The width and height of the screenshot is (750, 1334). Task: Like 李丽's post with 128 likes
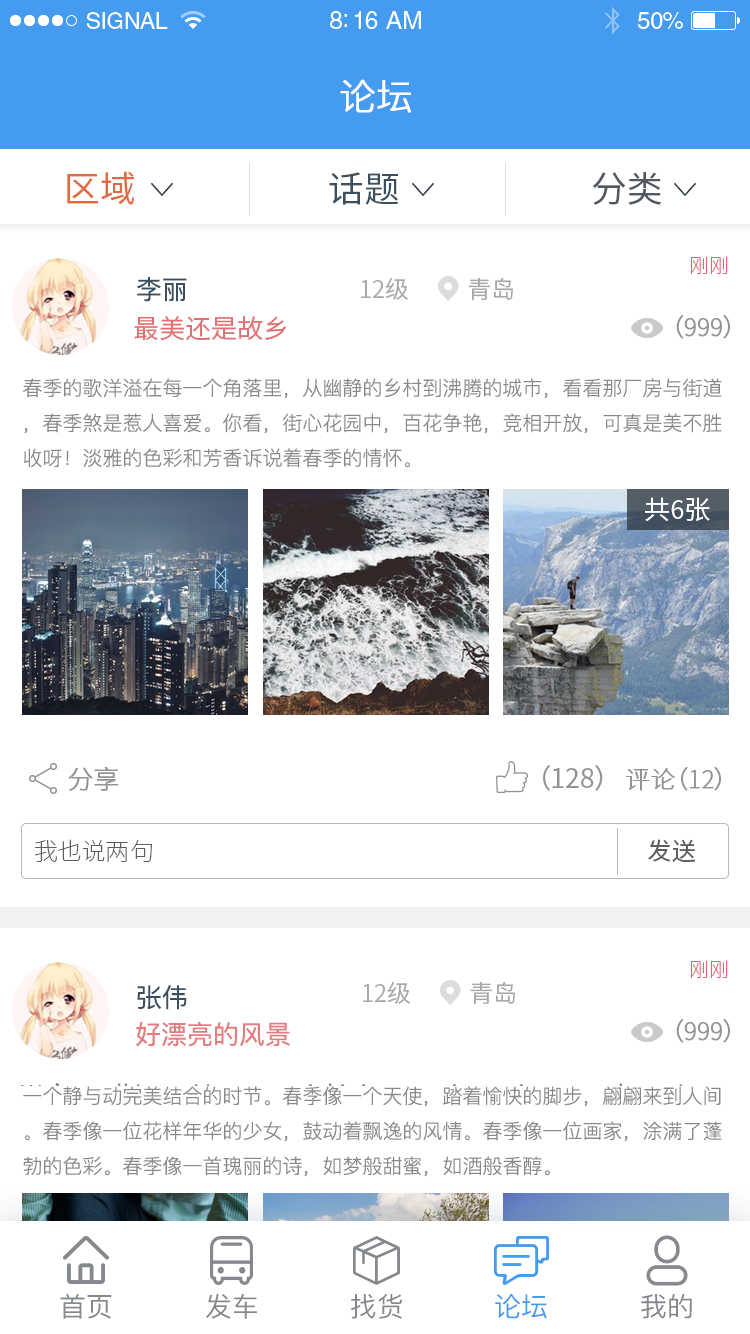pos(549,778)
